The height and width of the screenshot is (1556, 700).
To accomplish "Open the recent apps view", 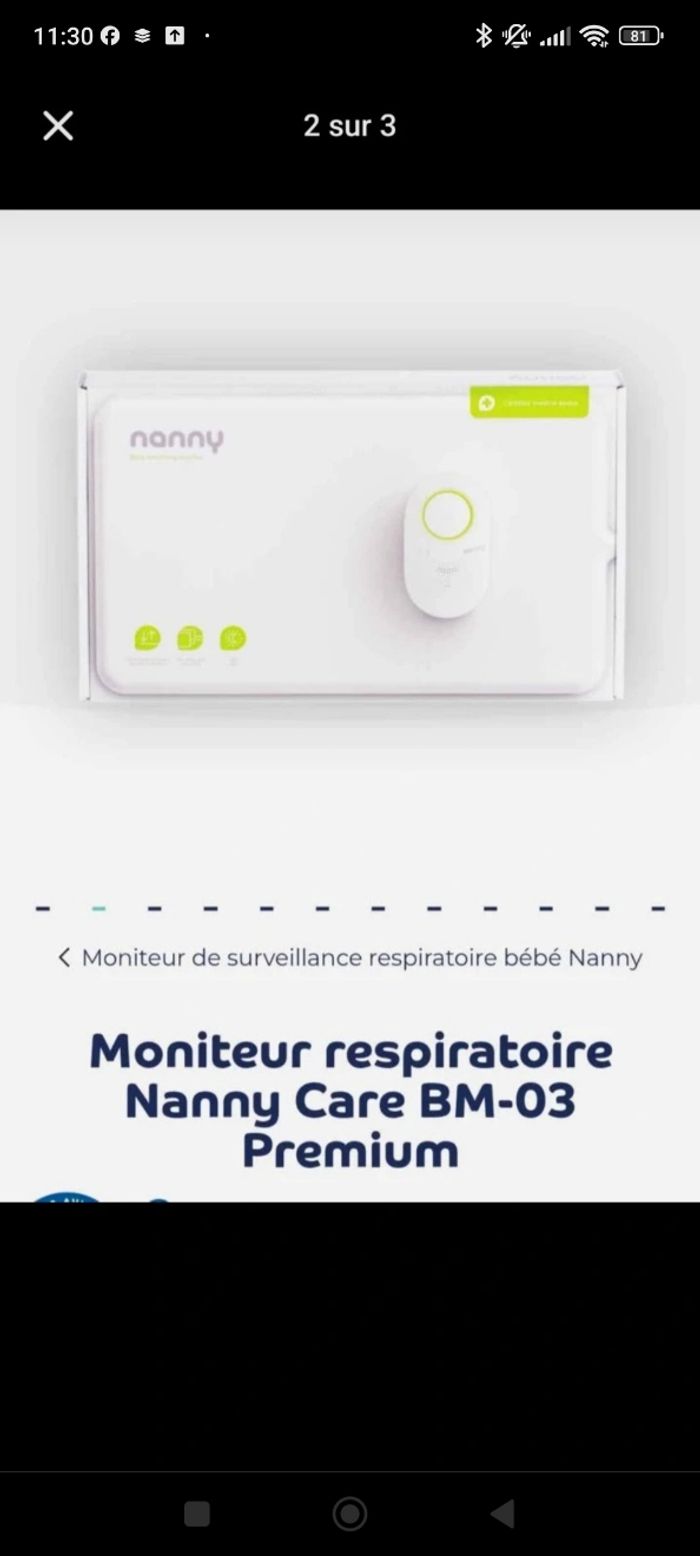I will pyautogui.click(x=197, y=1513).
